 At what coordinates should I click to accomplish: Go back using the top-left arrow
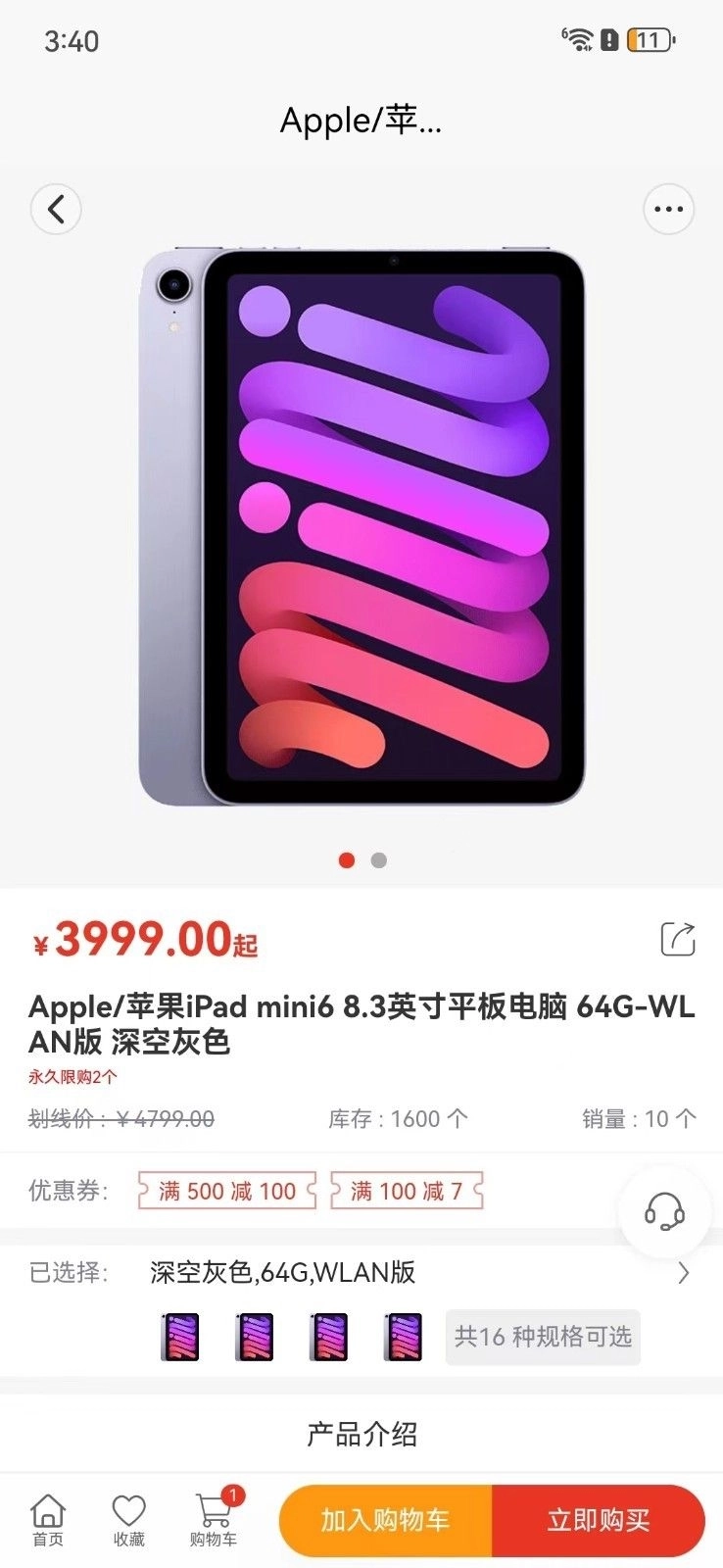click(x=56, y=209)
